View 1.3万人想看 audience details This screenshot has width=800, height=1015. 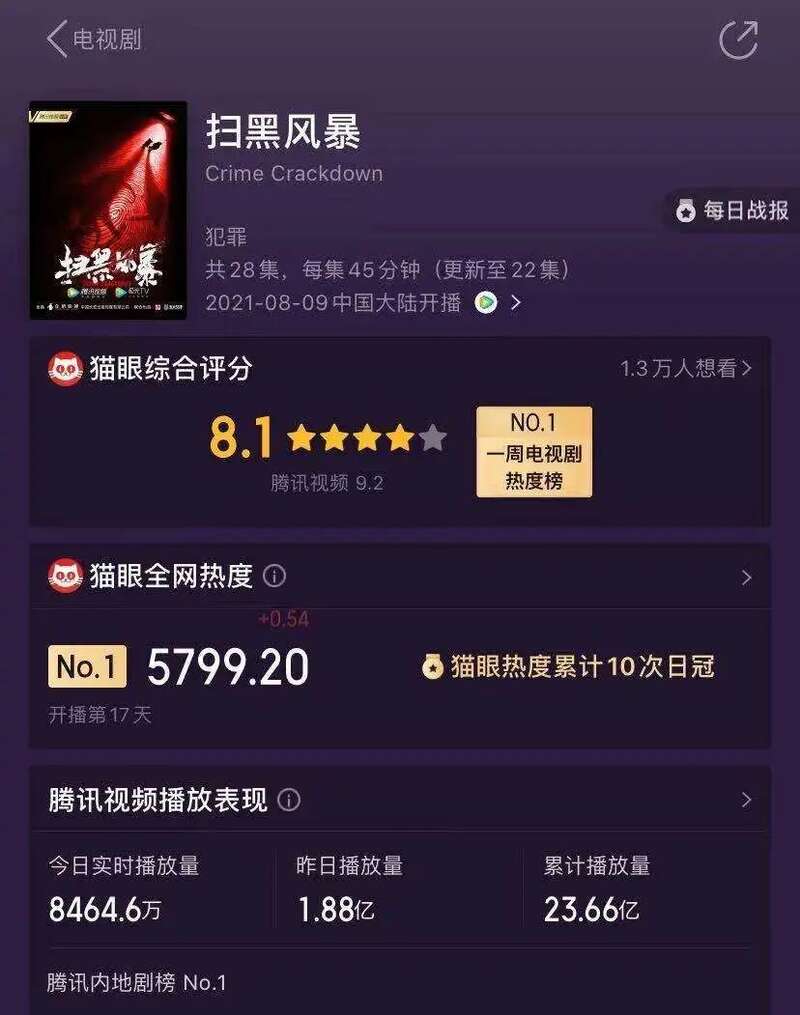[686, 368]
